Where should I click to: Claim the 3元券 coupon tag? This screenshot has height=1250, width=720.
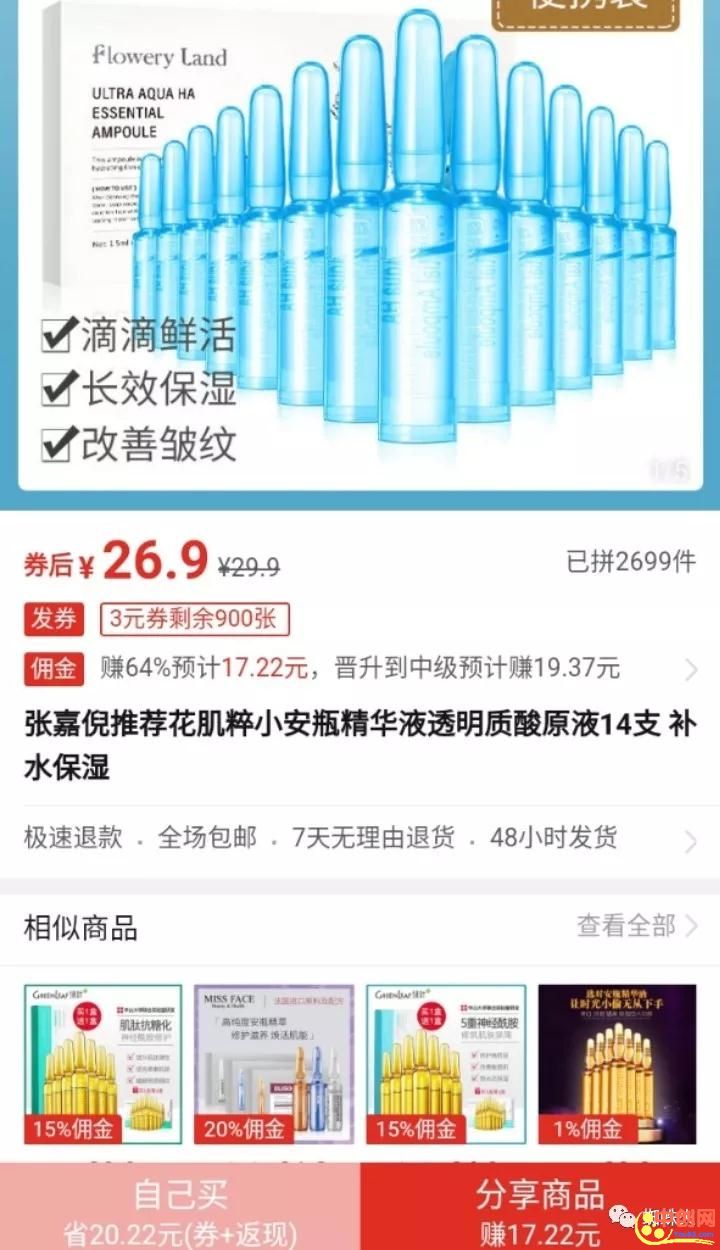[194, 619]
